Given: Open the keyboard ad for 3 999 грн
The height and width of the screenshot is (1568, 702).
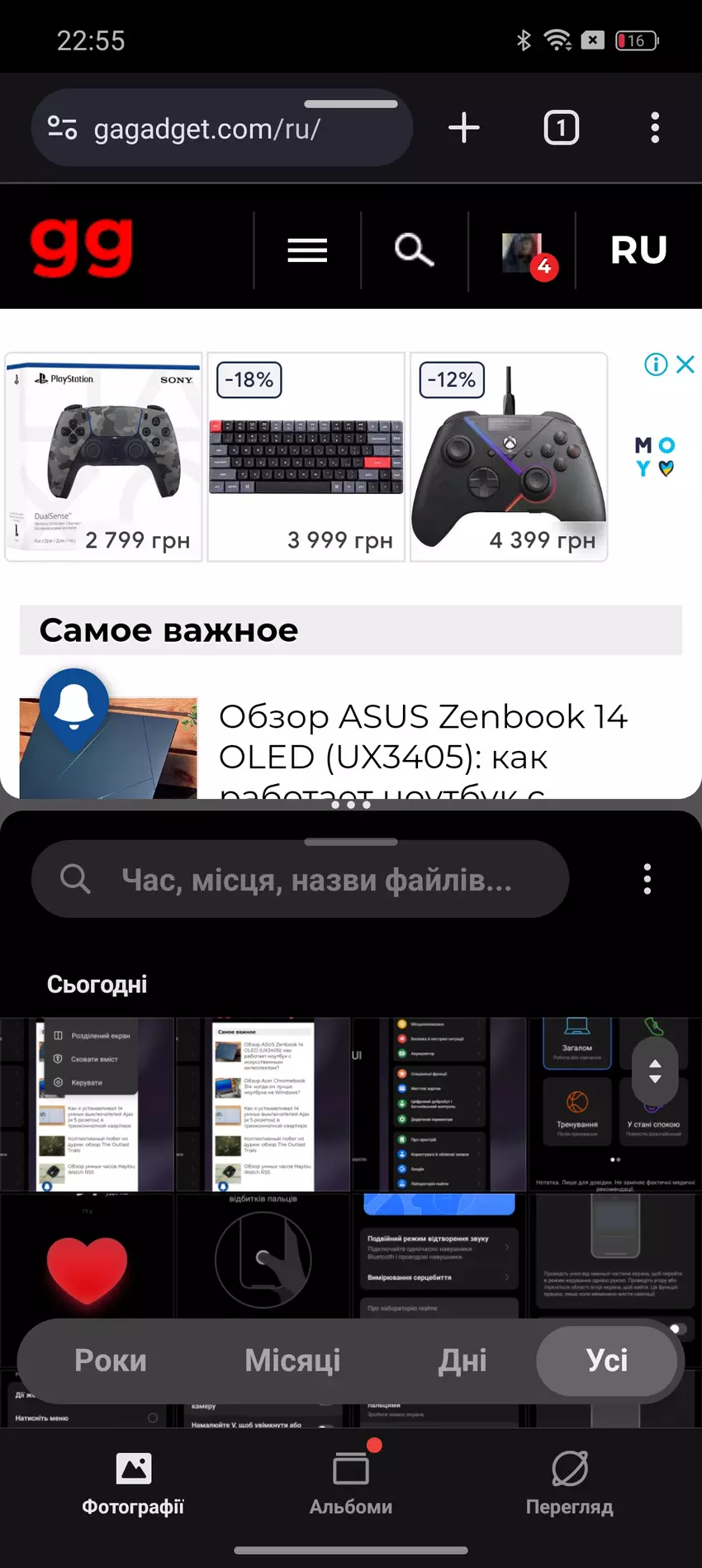Looking at the screenshot, I should [306, 457].
